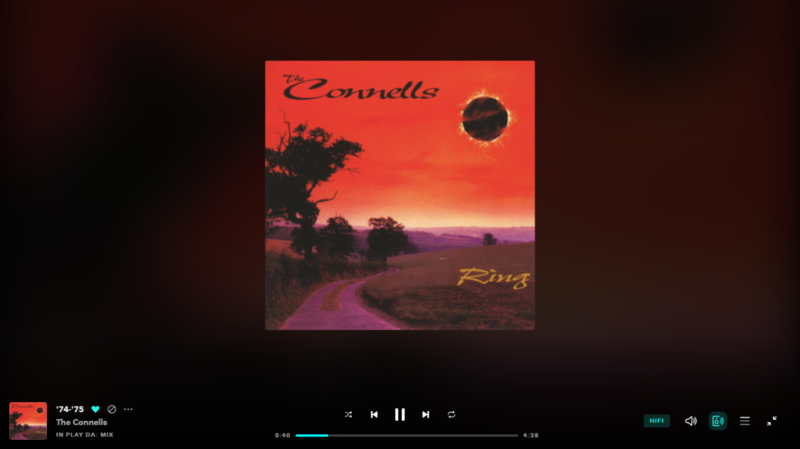Viewport: 800px width, 449px height.
Task: Open the volume control
Action: pos(690,421)
